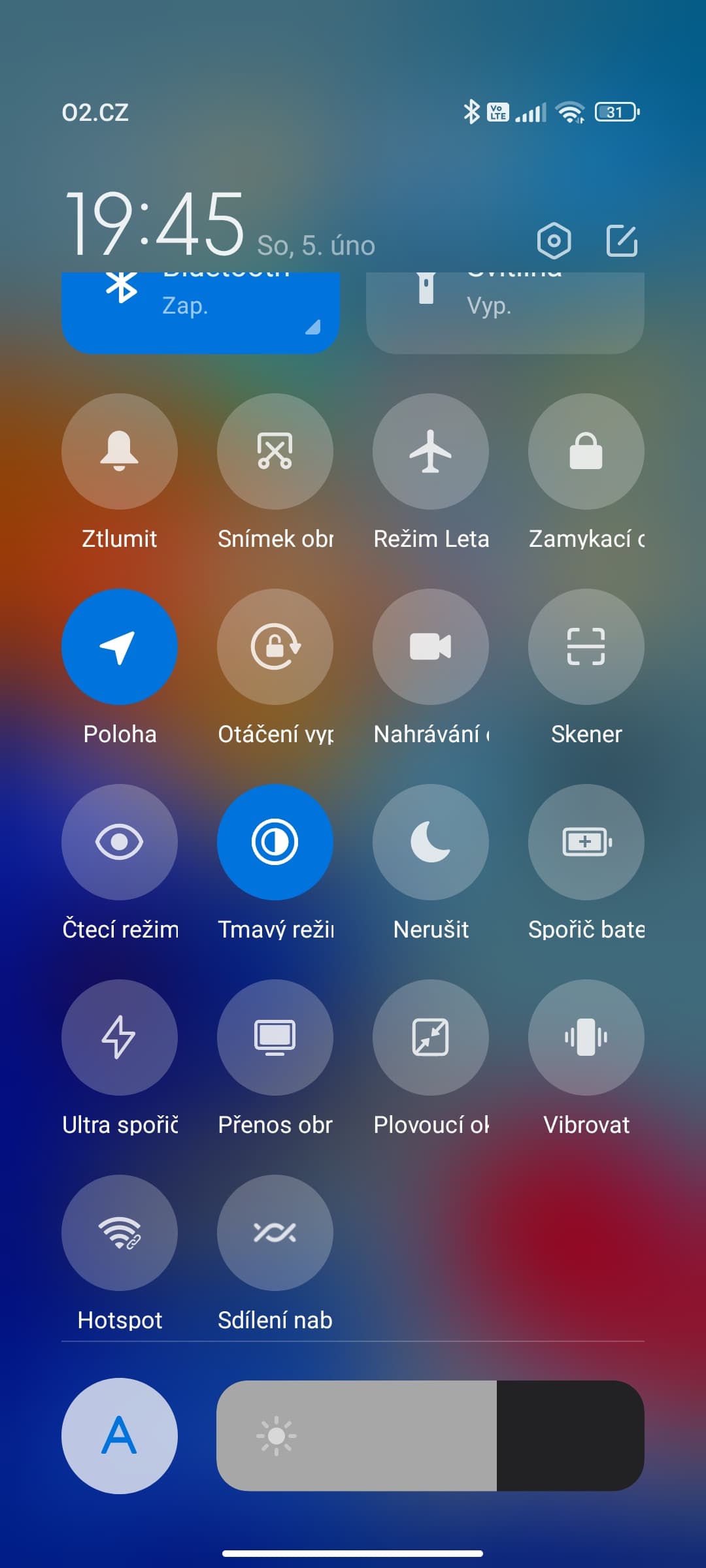Start Nahrávání screen recording
This screenshot has width=706, height=1568.
[x=431, y=647]
